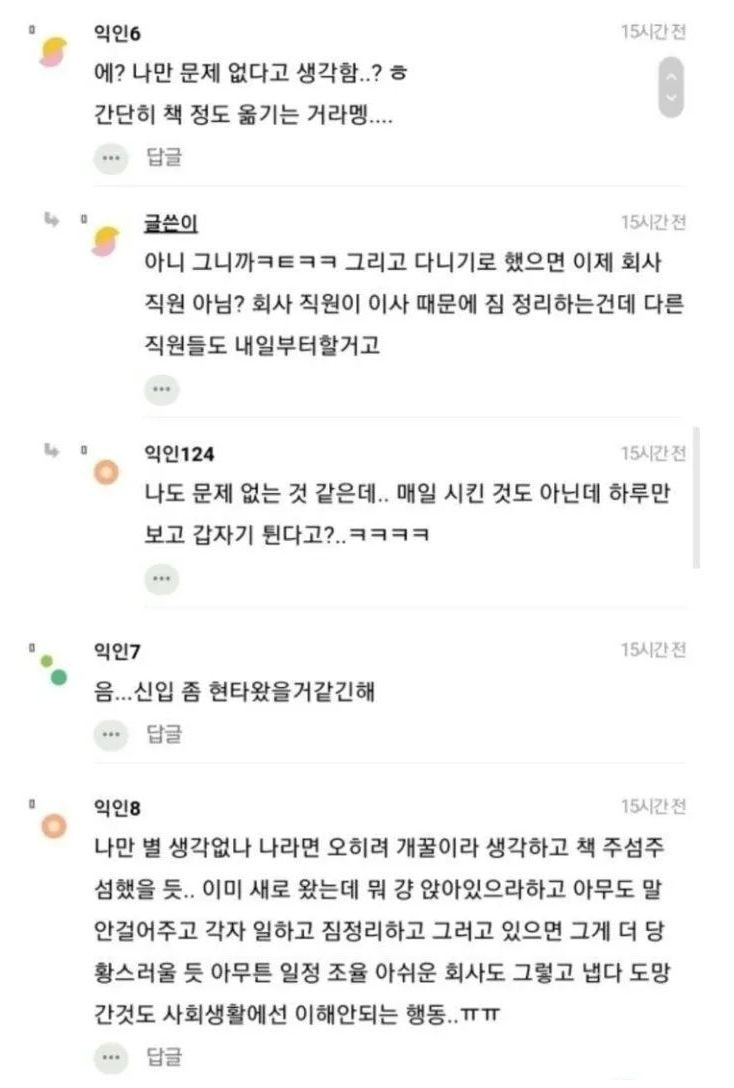Reply to 익인7's comment
This screenshot has height=1088, width=734.
coord(164,734)
